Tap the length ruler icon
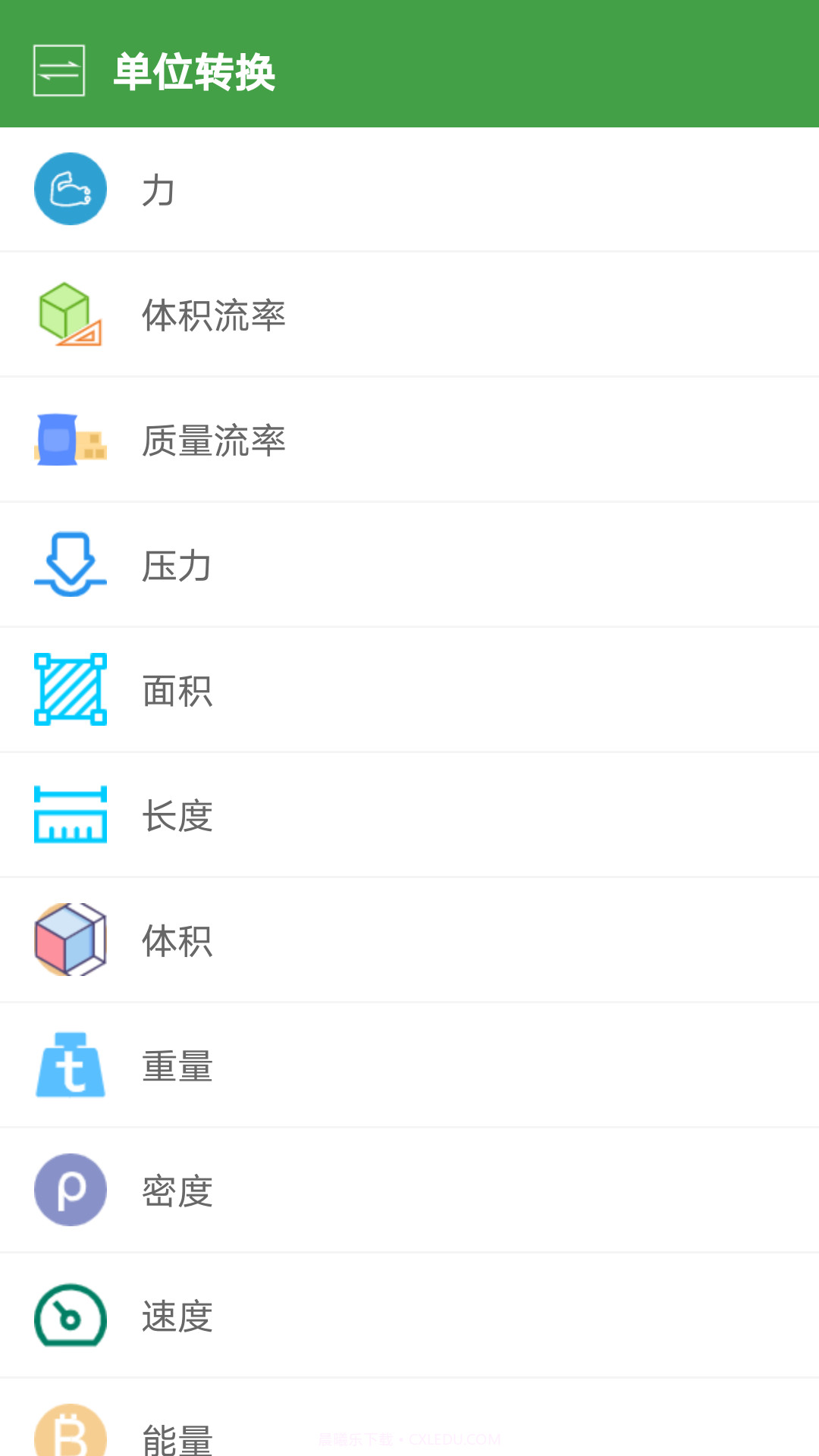The image size is (819, 1456). point(71,814)
